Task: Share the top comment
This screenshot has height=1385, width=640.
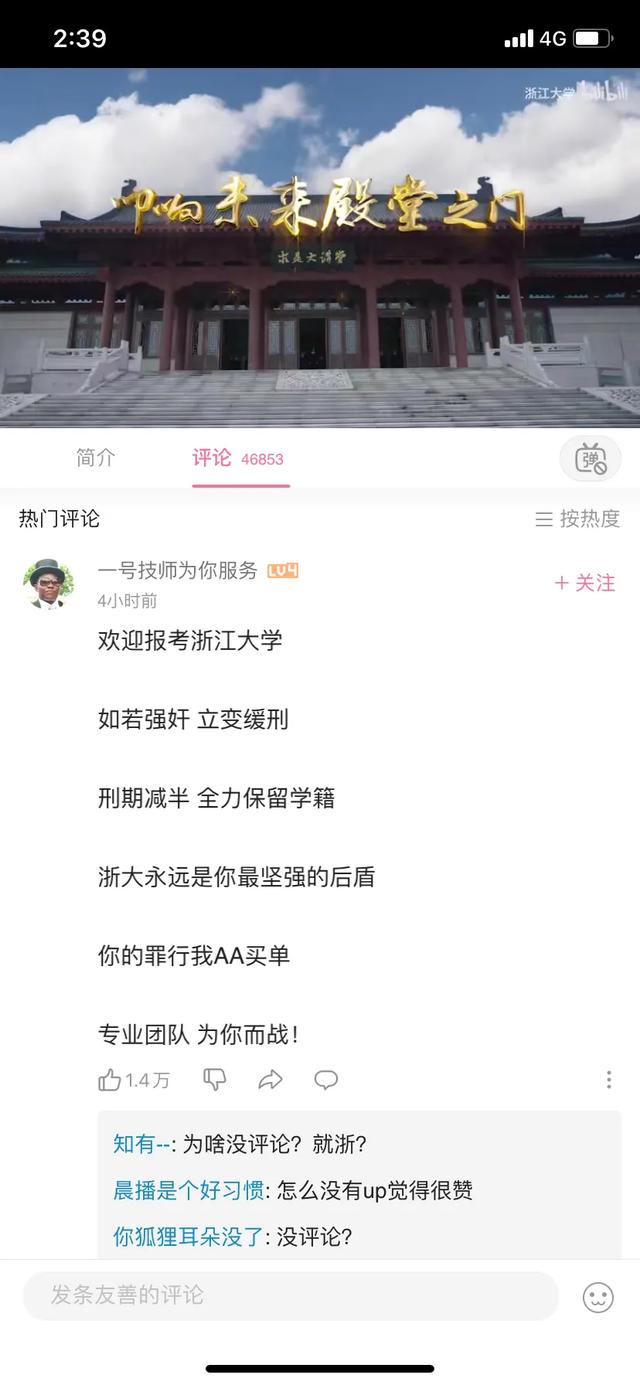Action: click(x=270, y=1080)
